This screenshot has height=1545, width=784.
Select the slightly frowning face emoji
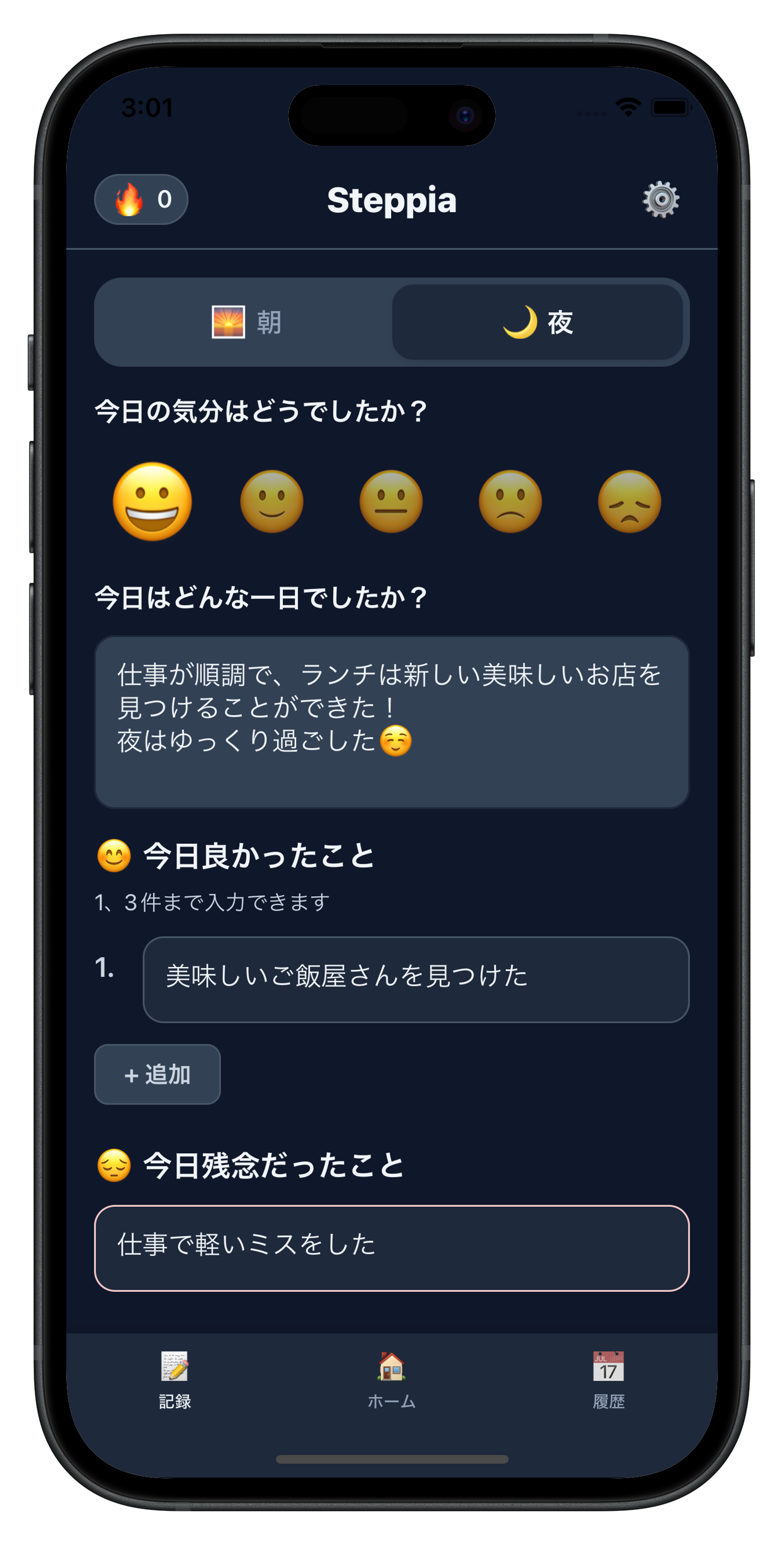pyautogui.click(x=511, y=503)
